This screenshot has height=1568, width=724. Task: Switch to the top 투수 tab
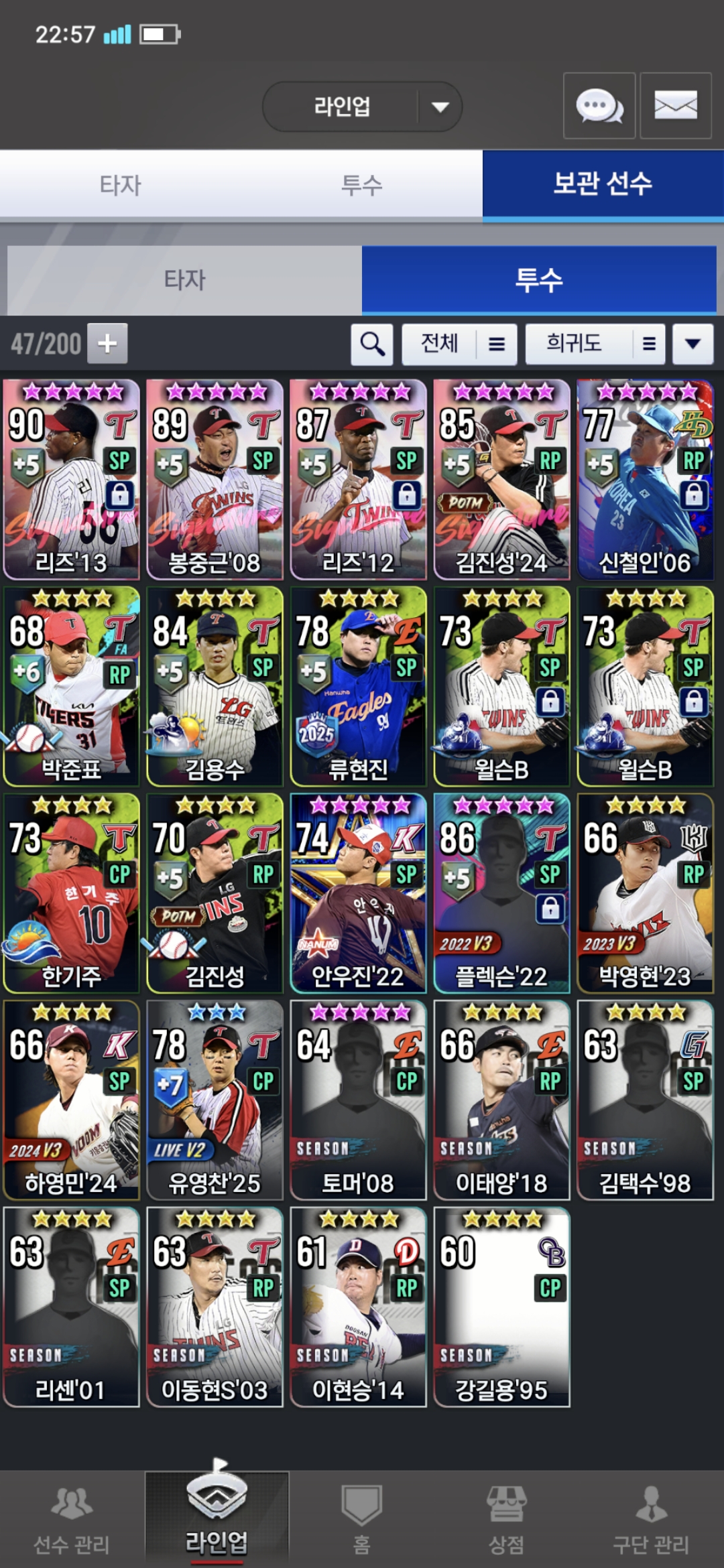tap(362, 185)
